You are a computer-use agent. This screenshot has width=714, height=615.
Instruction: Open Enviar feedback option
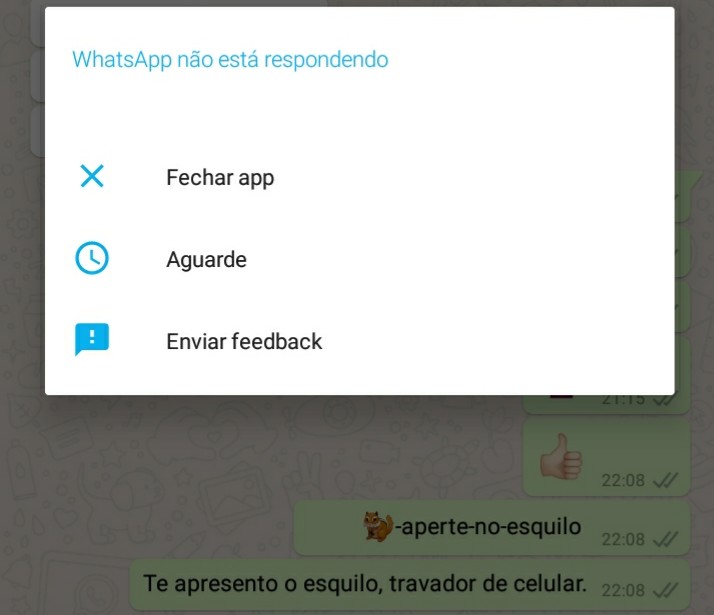(x=244, y=342)
